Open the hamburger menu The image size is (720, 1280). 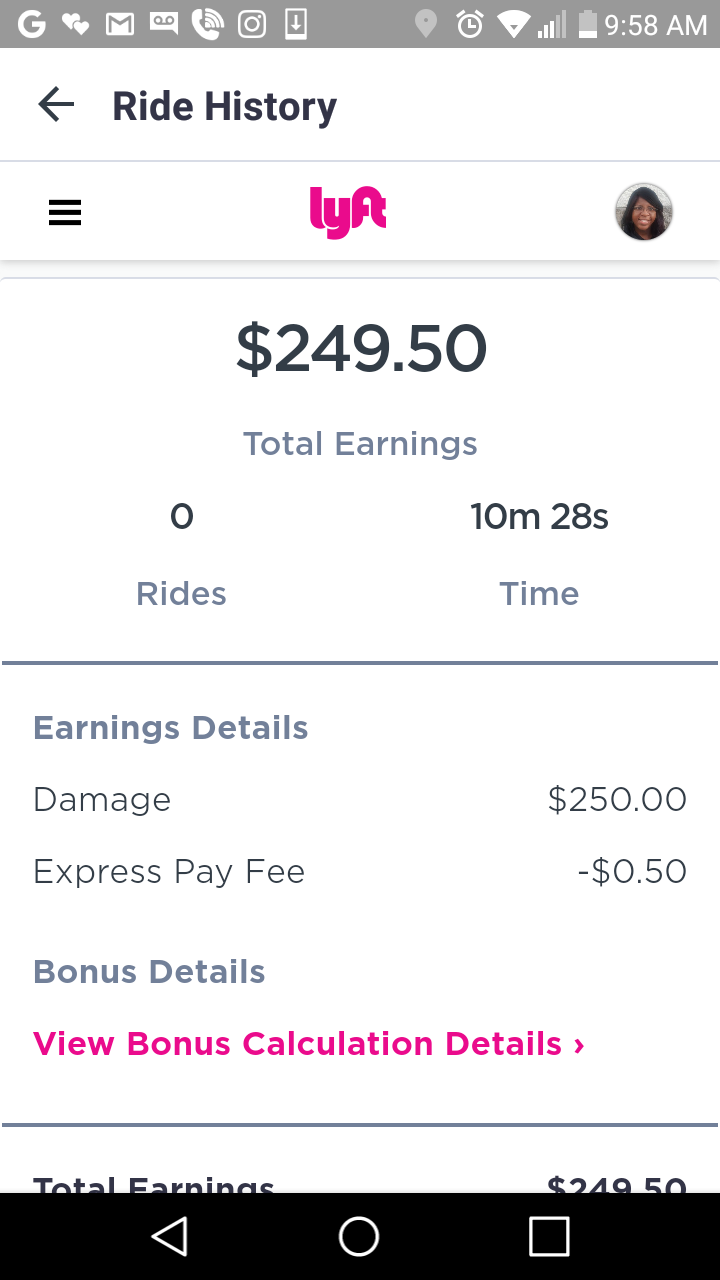pos(65,213)
